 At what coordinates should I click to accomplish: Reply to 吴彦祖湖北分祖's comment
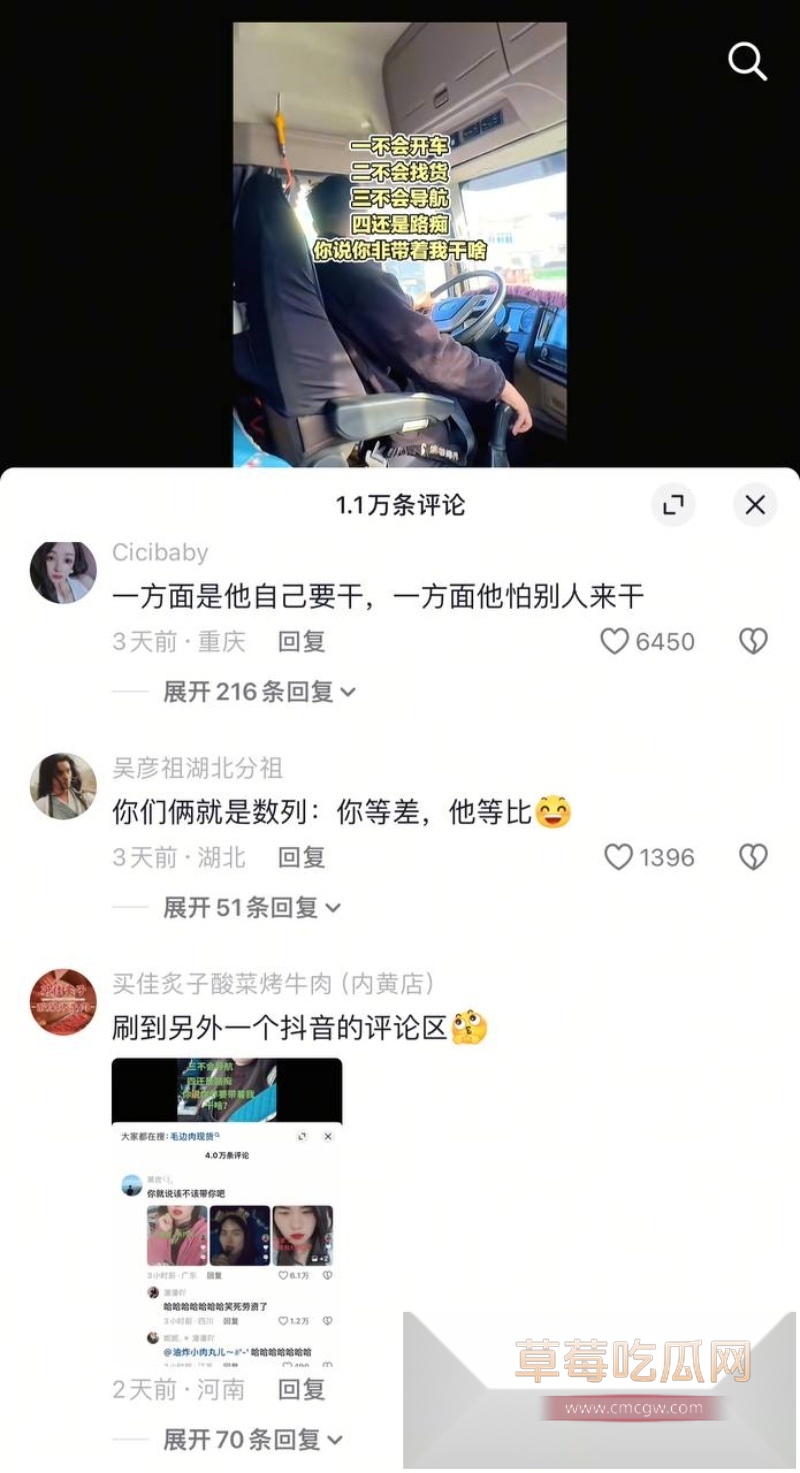[300, 857]
